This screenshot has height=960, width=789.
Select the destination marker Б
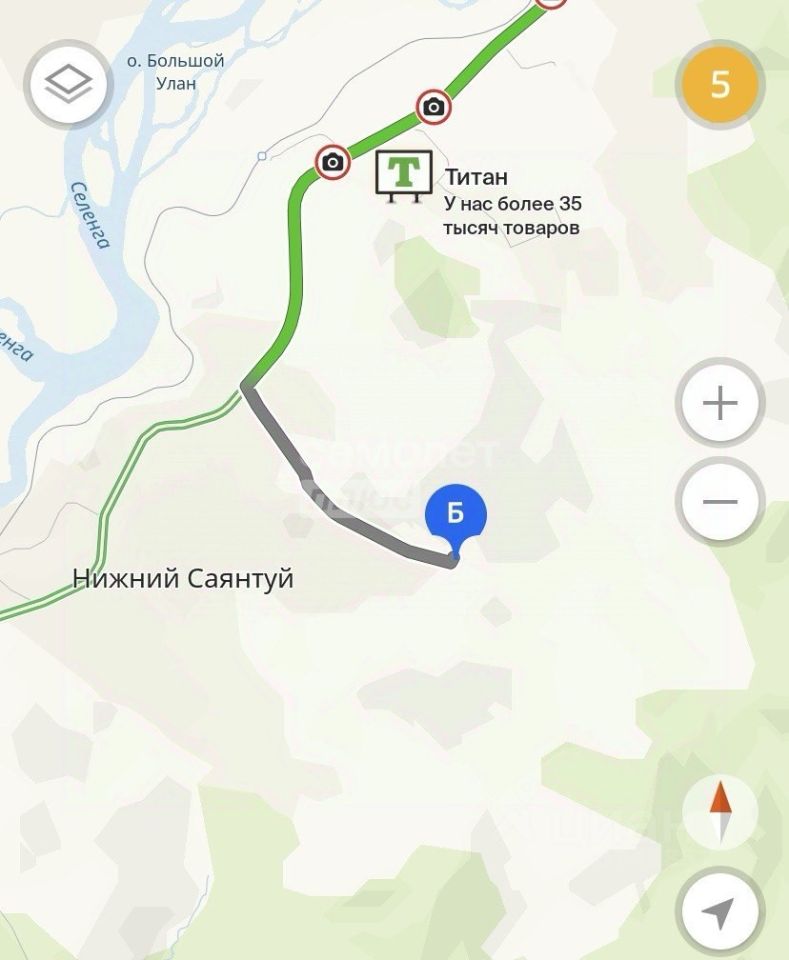tap(455, 516)
